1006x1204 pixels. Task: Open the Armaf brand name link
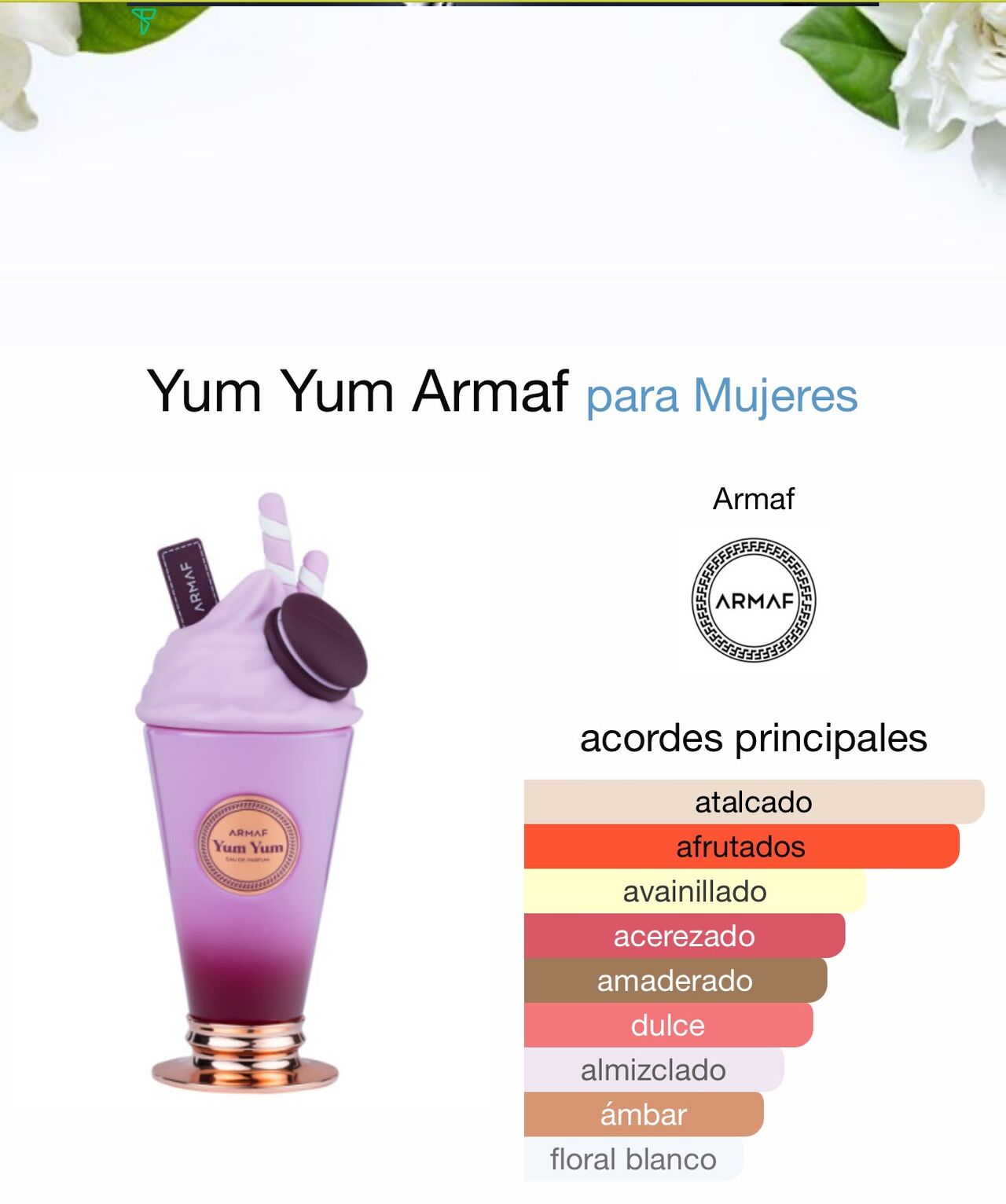click(x=753, y=499)
